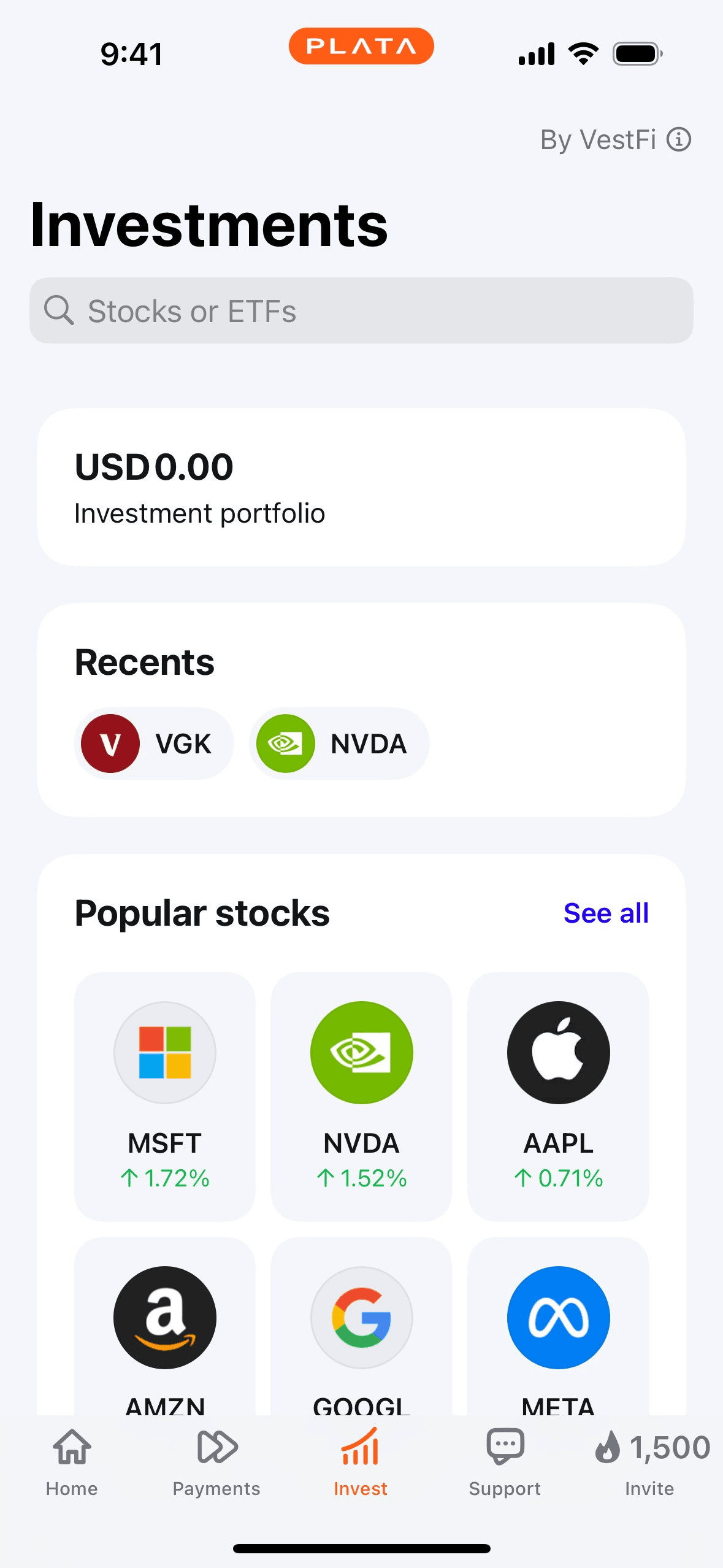Select the Invest tab
Screen dimensions: 723x1568
361,1461
